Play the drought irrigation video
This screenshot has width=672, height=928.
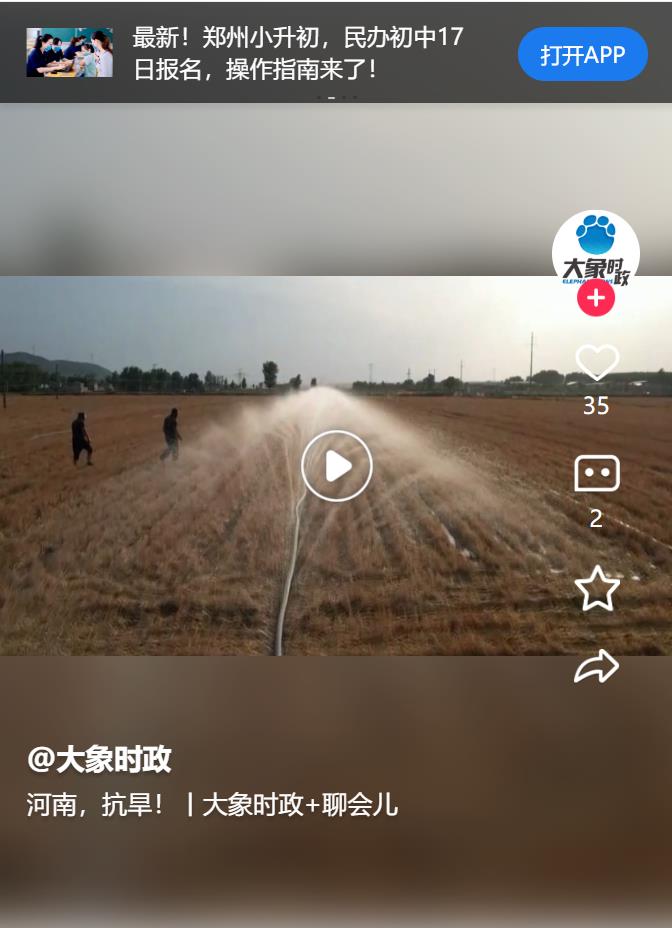337,466
